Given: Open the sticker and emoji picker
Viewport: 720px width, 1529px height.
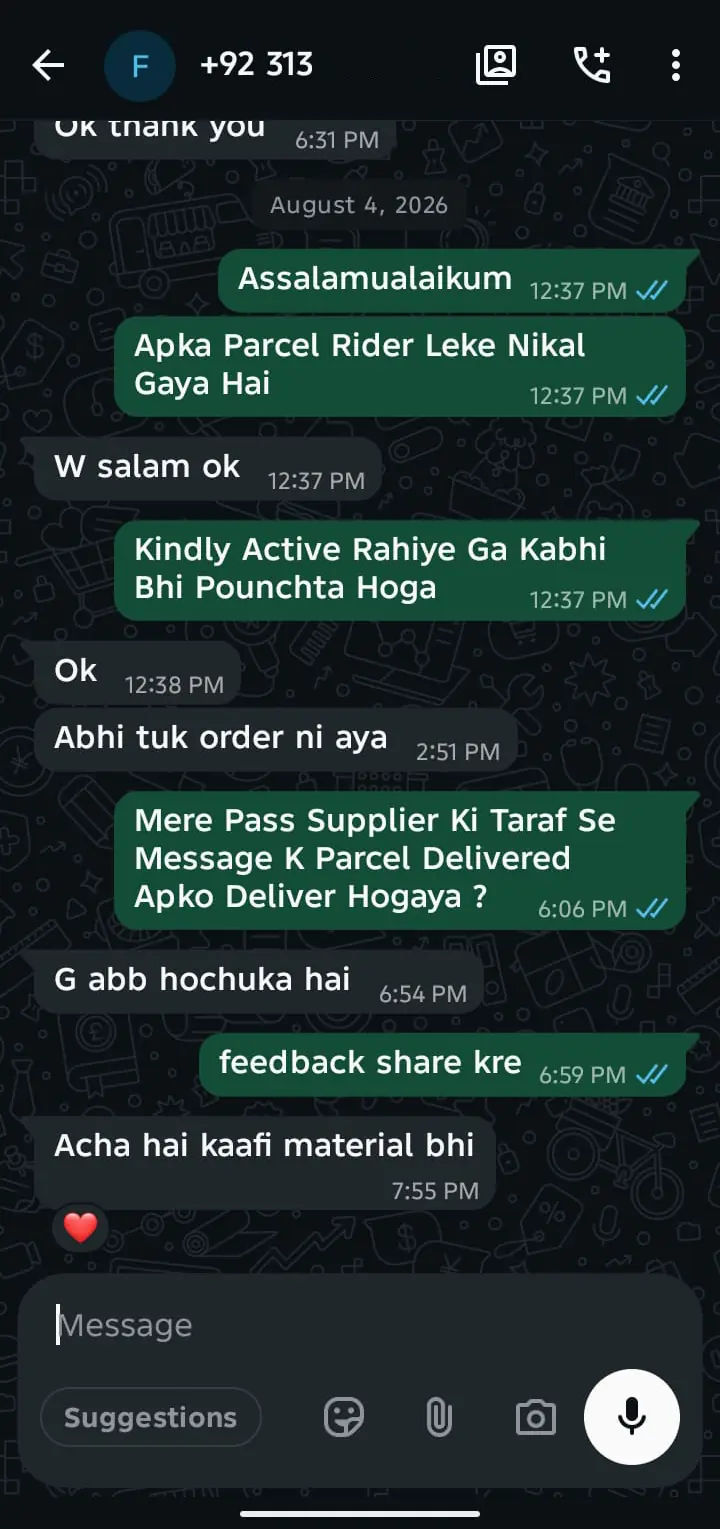Looking at the screenshot, I should click(x=344, y=1417).
